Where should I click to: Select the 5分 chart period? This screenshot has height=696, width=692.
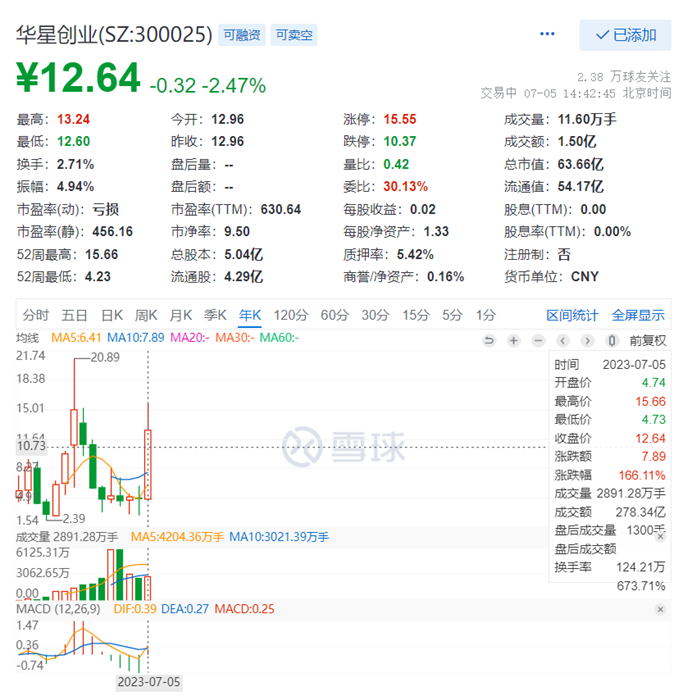(x=452, y=315)
